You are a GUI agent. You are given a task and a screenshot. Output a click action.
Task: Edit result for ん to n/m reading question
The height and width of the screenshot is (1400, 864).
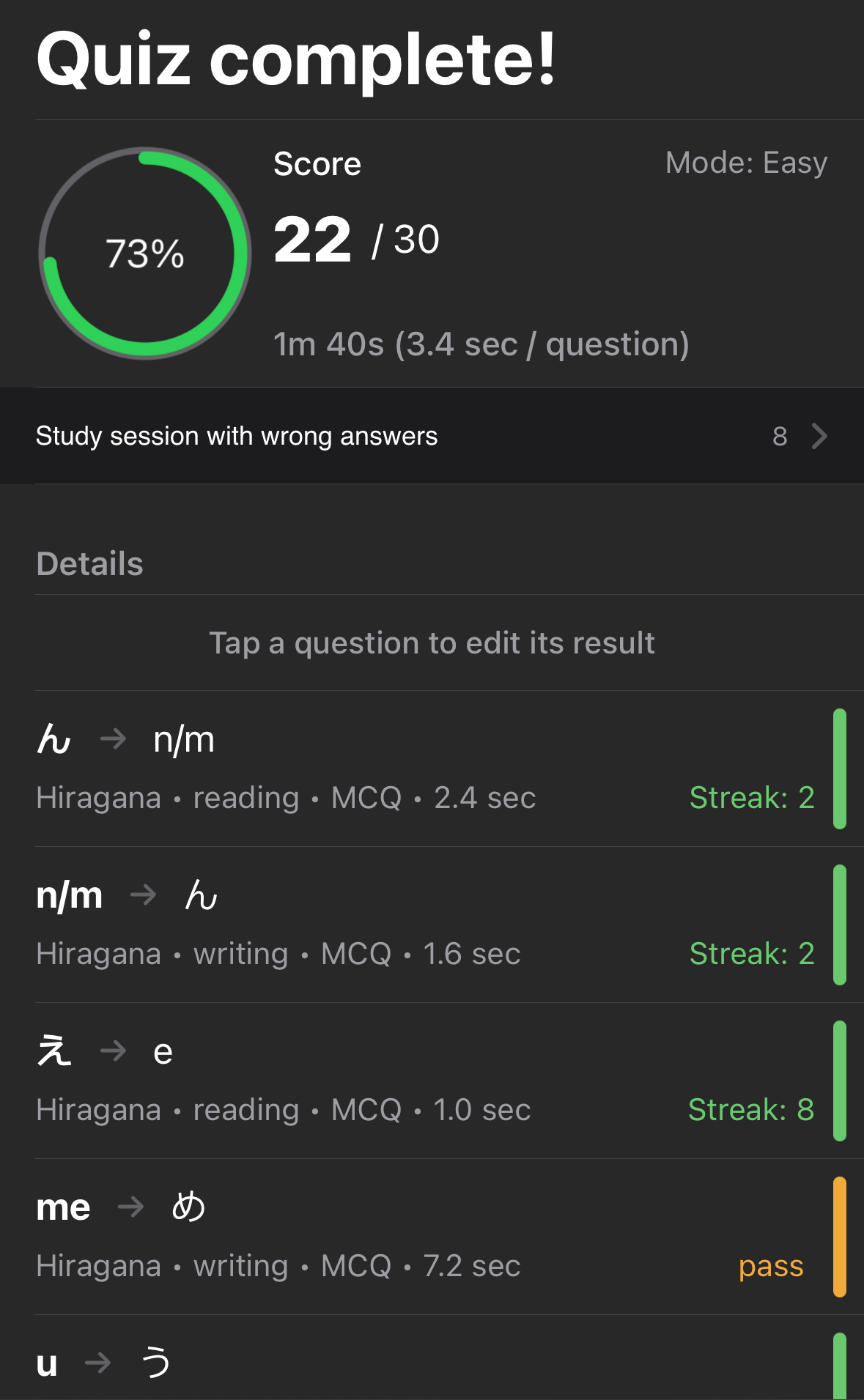pos(432,768)
